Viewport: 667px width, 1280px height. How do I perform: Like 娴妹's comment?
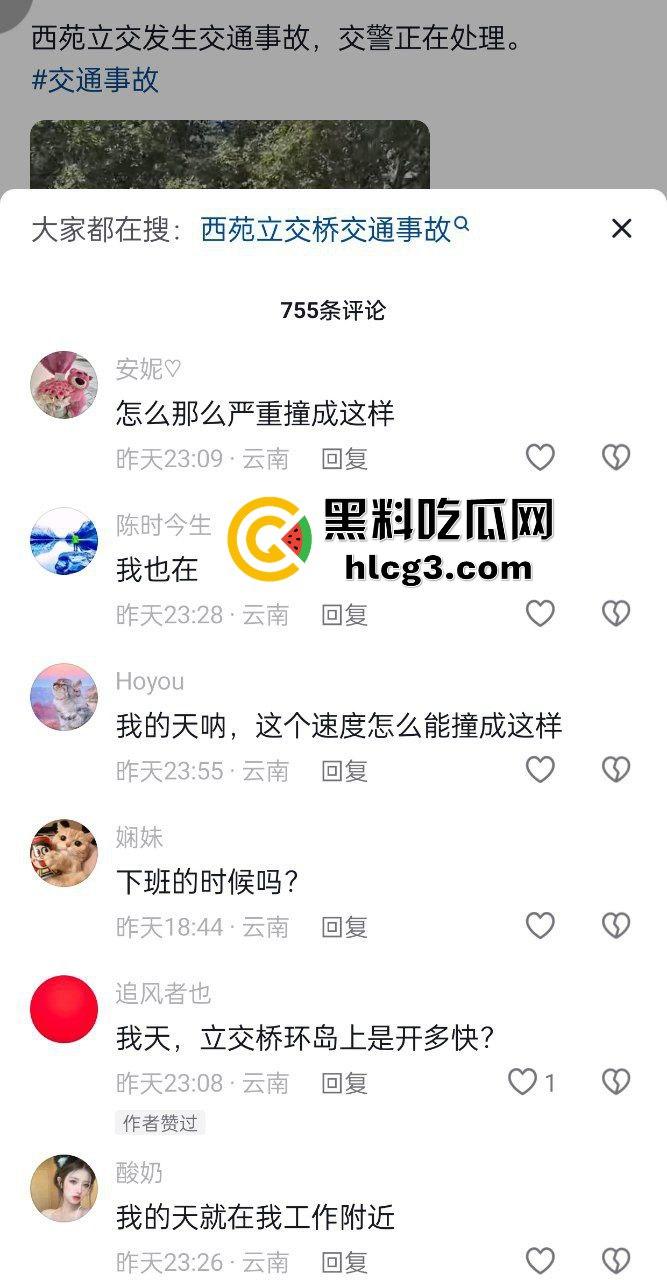540,926
